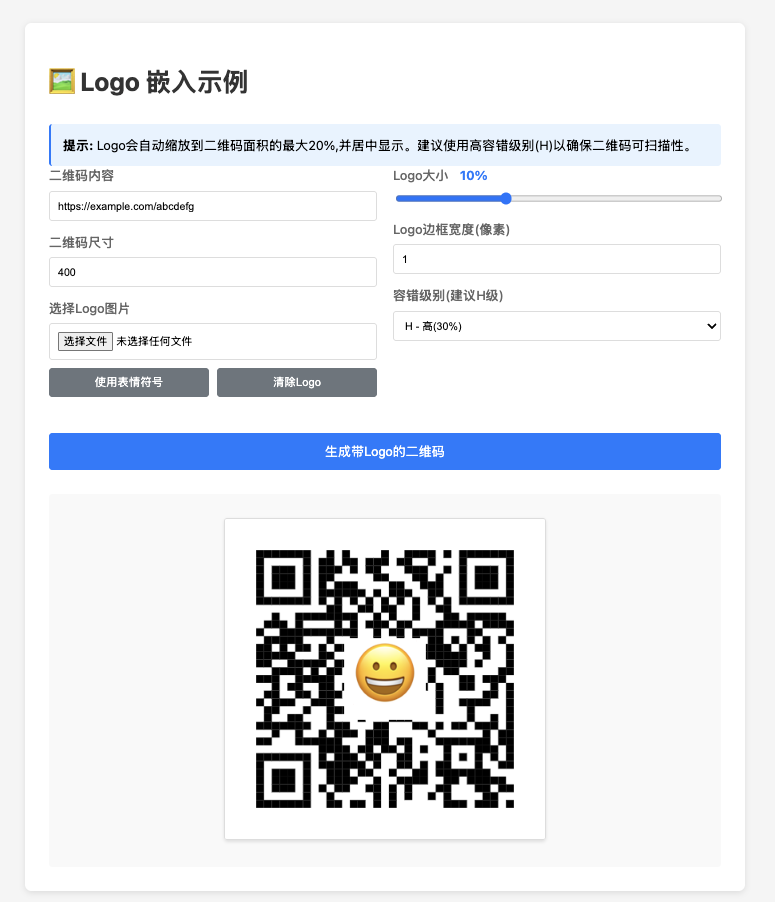Click the blue 10% percentage label
775x902 pixels.
tap(471, 175)
